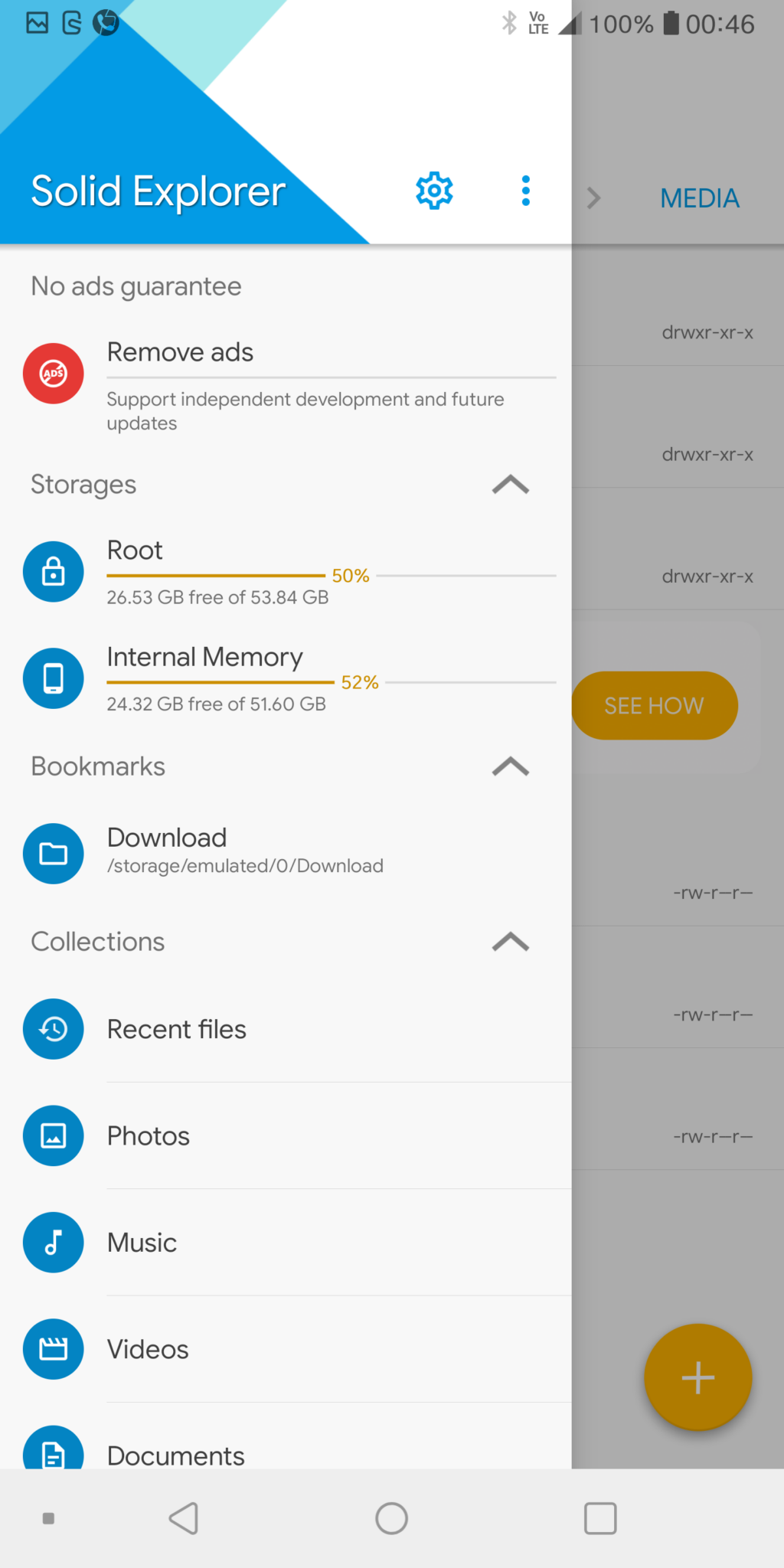Expand the breadcrumb arrow near MEDIA

pos(593,198)
